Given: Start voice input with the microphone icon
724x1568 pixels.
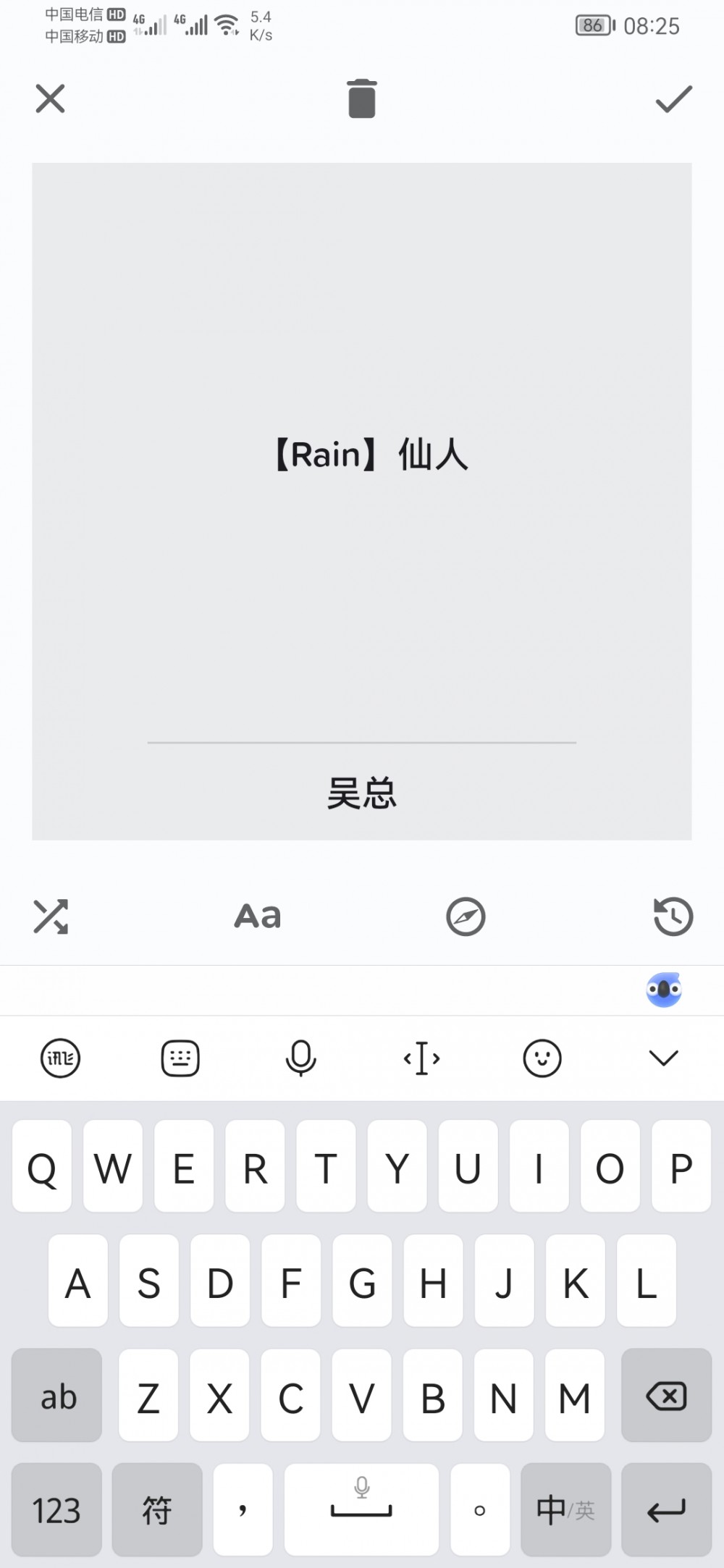Looking at the screenshot, I should (301, 1058).
